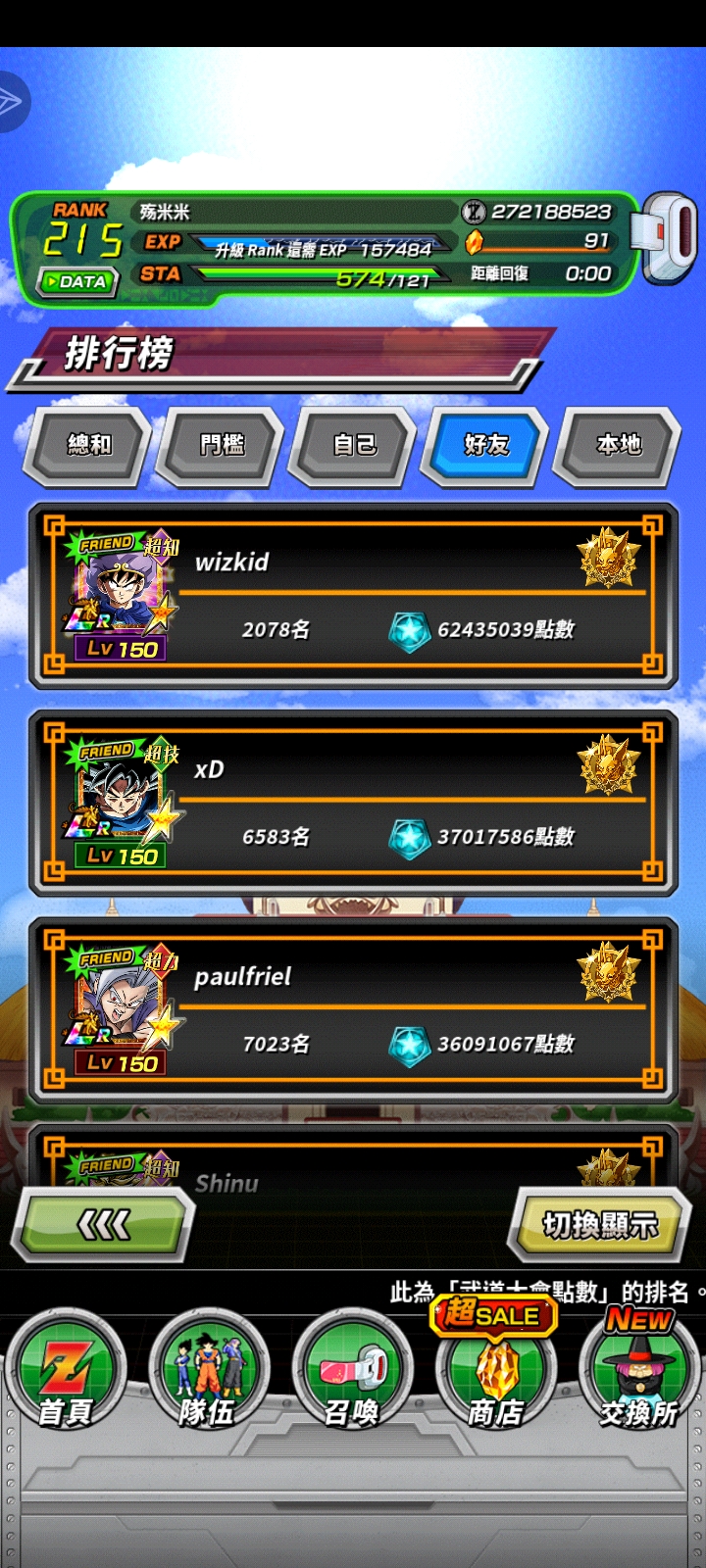Select the 自己 ranking tab
706x1568 pixels.
[x=354, y=446]
